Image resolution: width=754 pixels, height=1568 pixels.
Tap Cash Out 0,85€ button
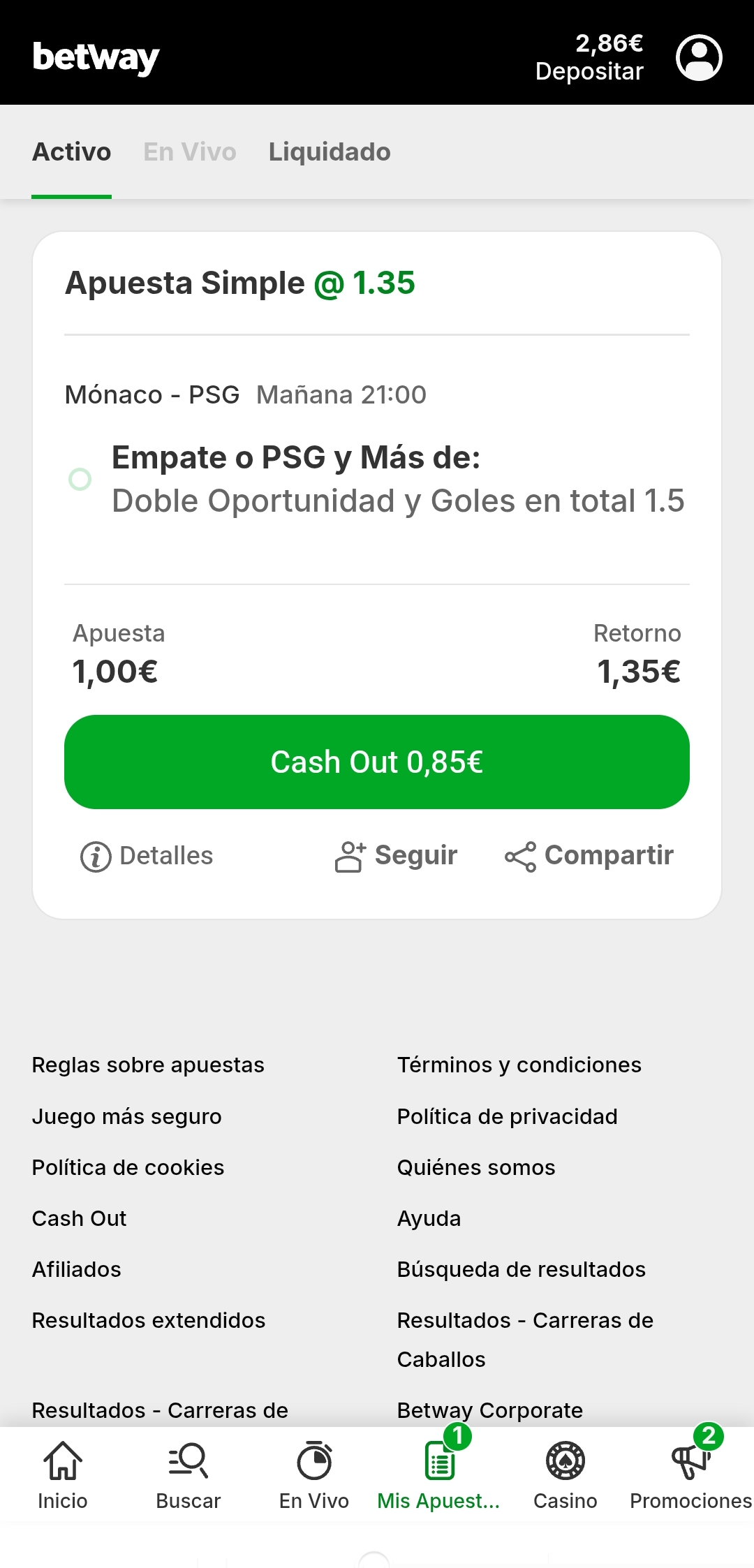377,762
